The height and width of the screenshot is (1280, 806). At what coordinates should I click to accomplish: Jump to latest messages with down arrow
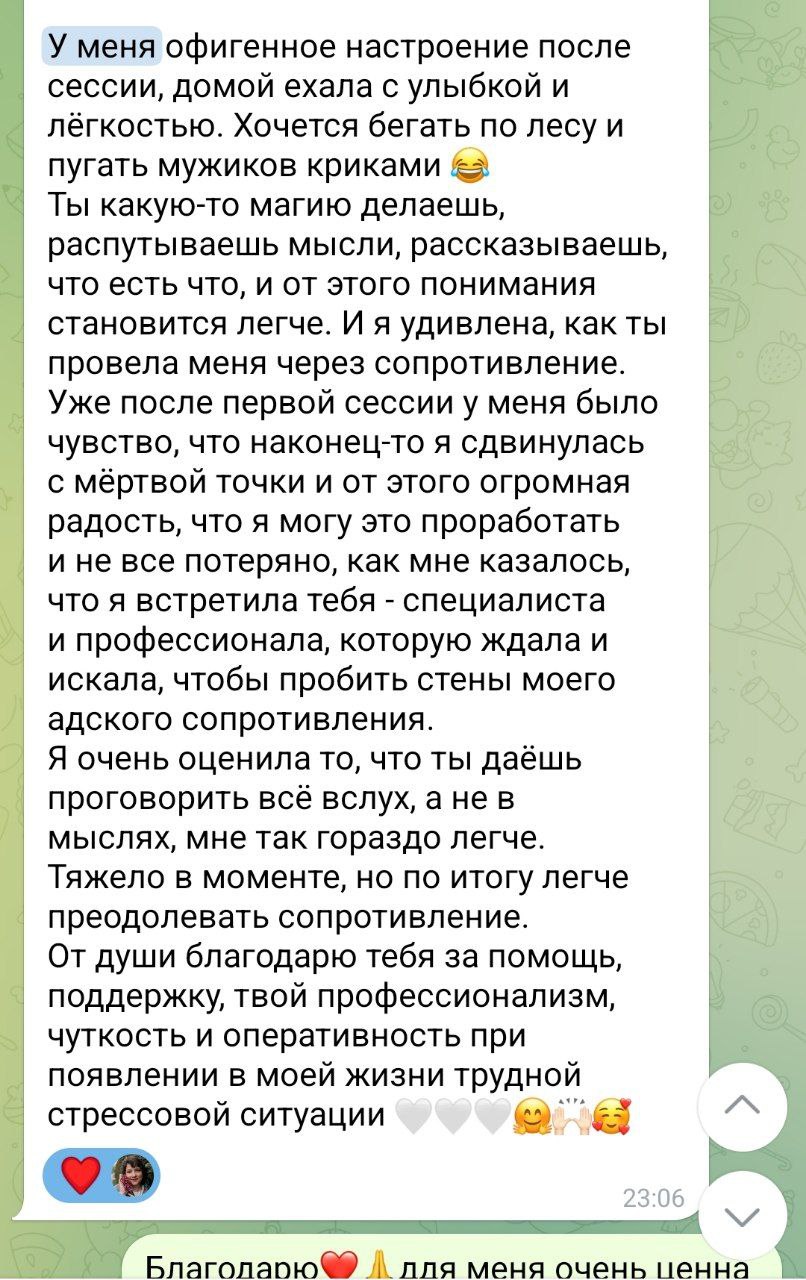click(x=742, y=1214)
